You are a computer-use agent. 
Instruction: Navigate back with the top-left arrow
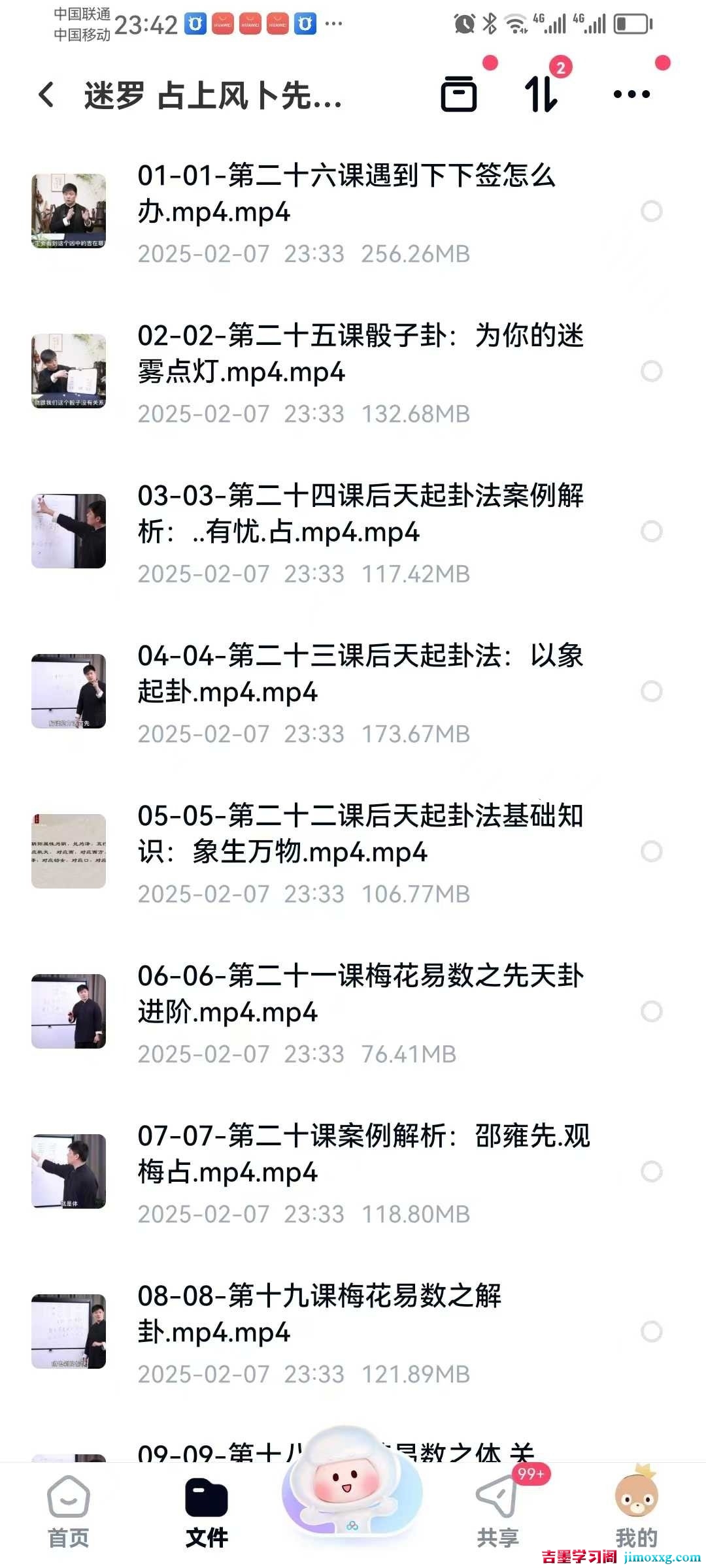[44, 95]
